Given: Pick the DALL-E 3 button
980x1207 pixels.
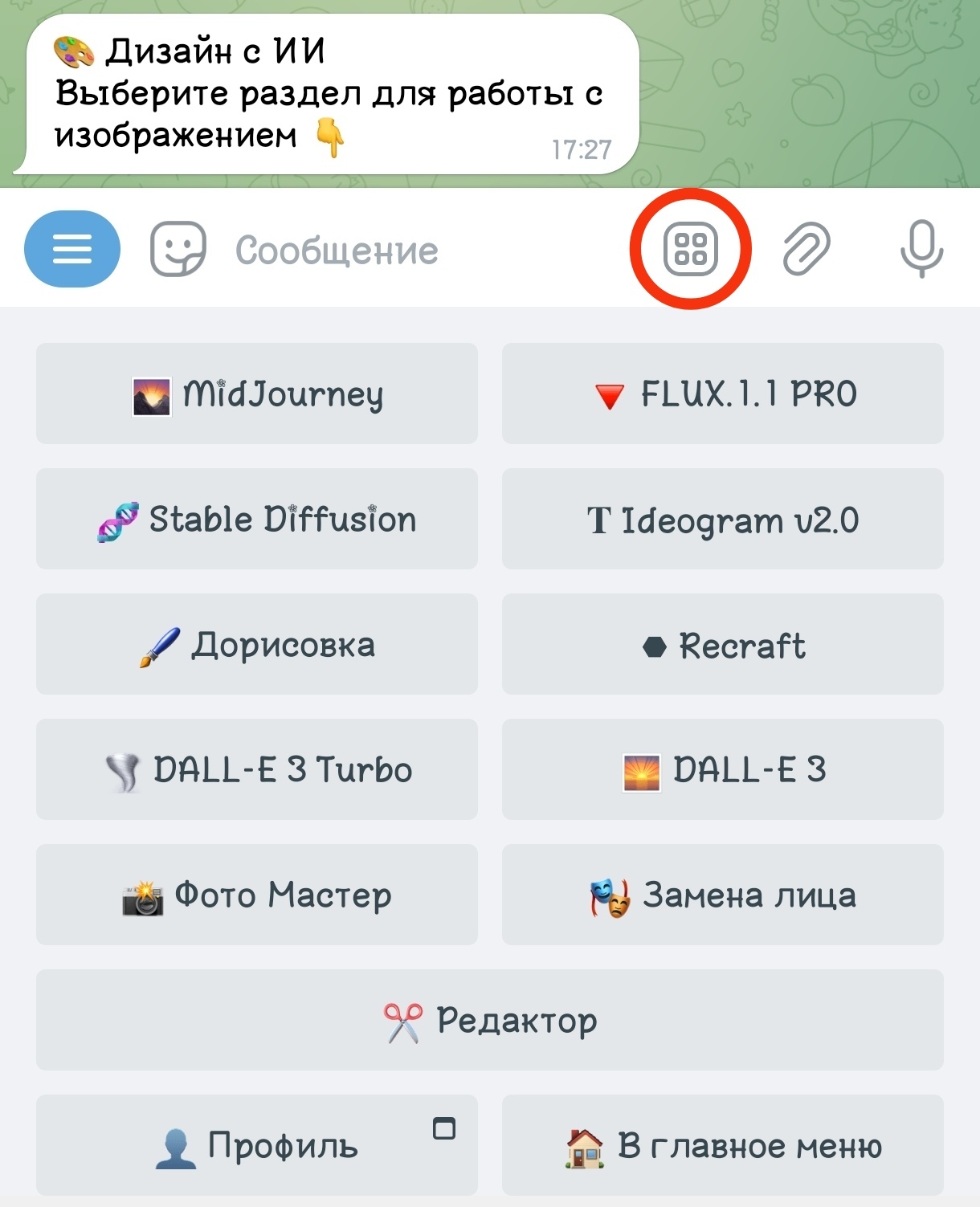Looking at the screenshot, I should point(722,769).
